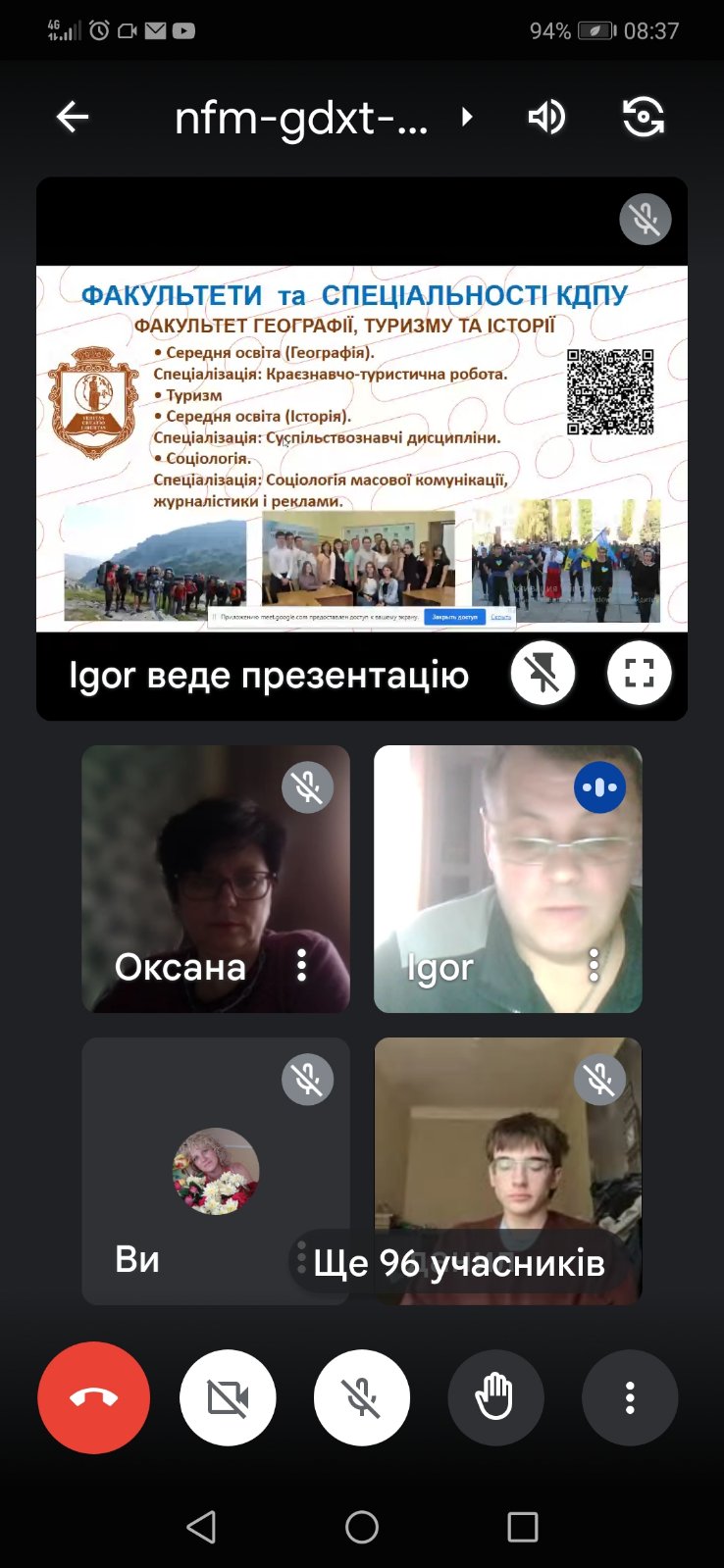Image resolution: width=724 pixels, height=1568 pixels.
Task: Go back using the top arrow
Action: (73, 118)
